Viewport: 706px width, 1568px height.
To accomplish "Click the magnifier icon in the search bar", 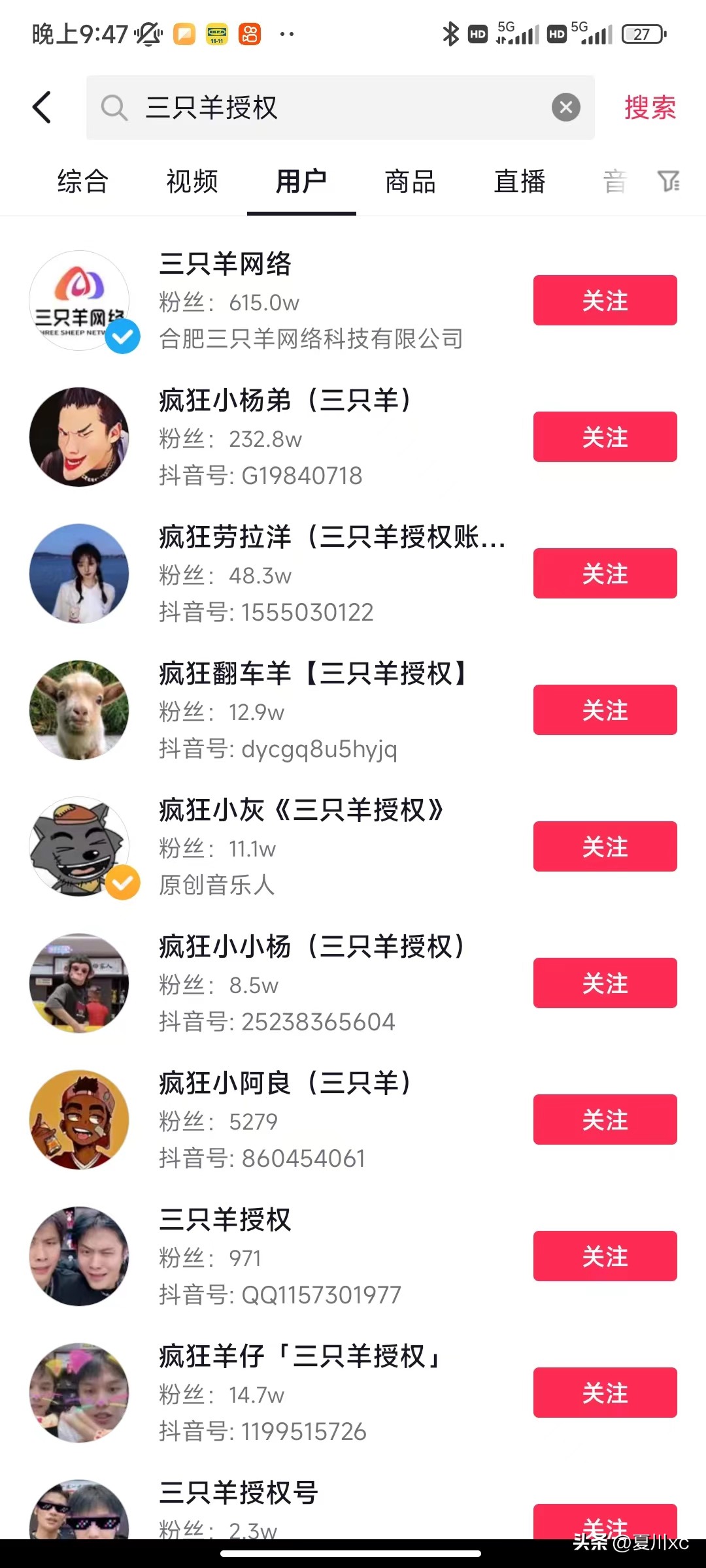I will (x=116, y=108).
